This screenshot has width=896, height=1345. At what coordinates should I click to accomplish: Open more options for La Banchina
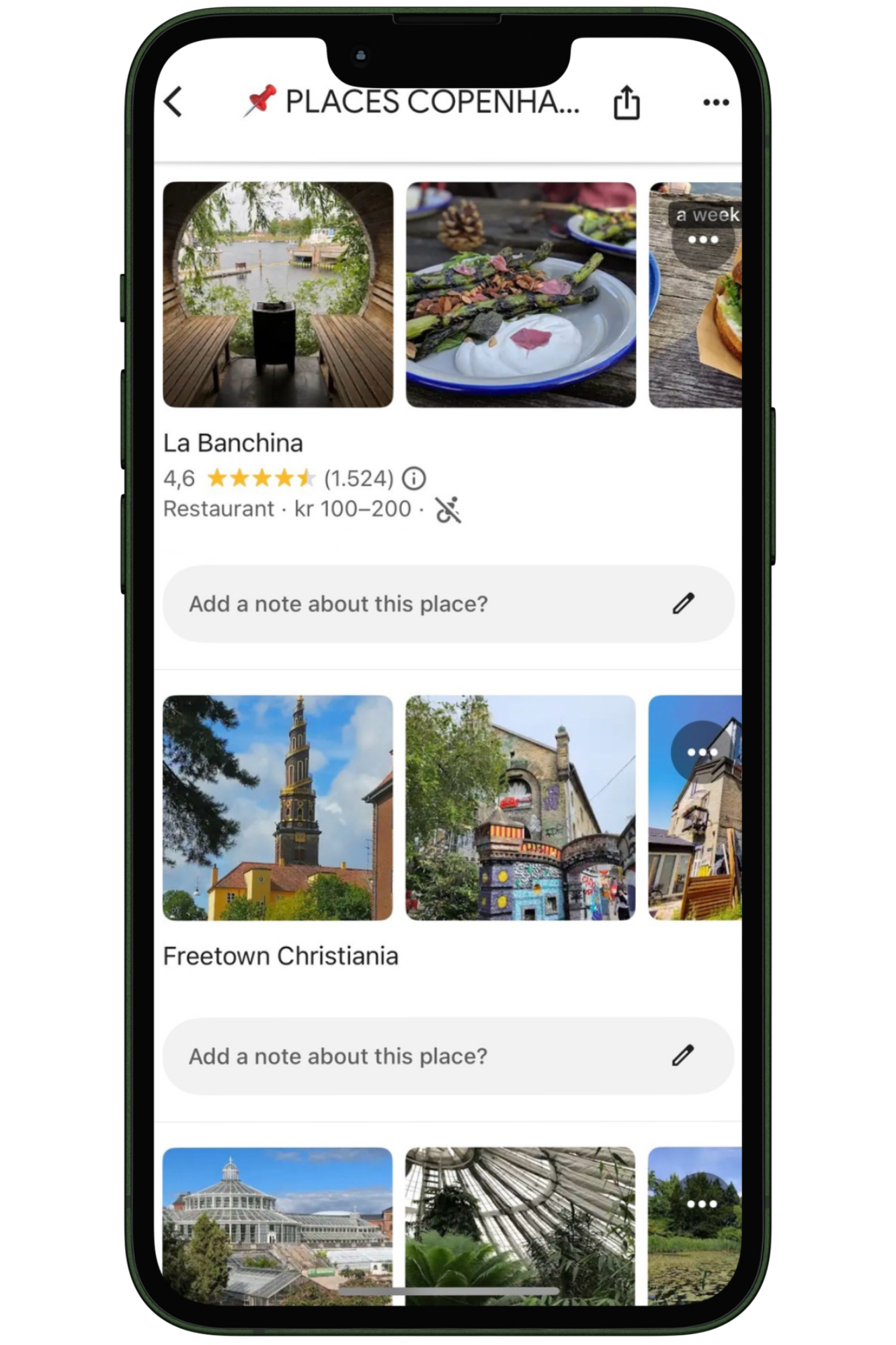coord(702,240)
